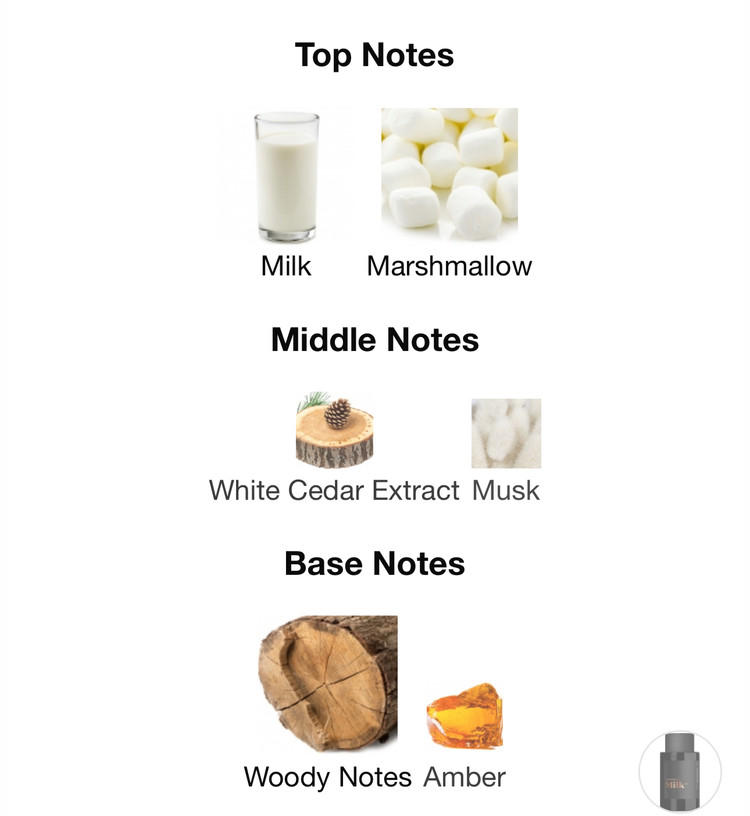Tap the floating perfume bottle thumbnail

coord(680,772)
